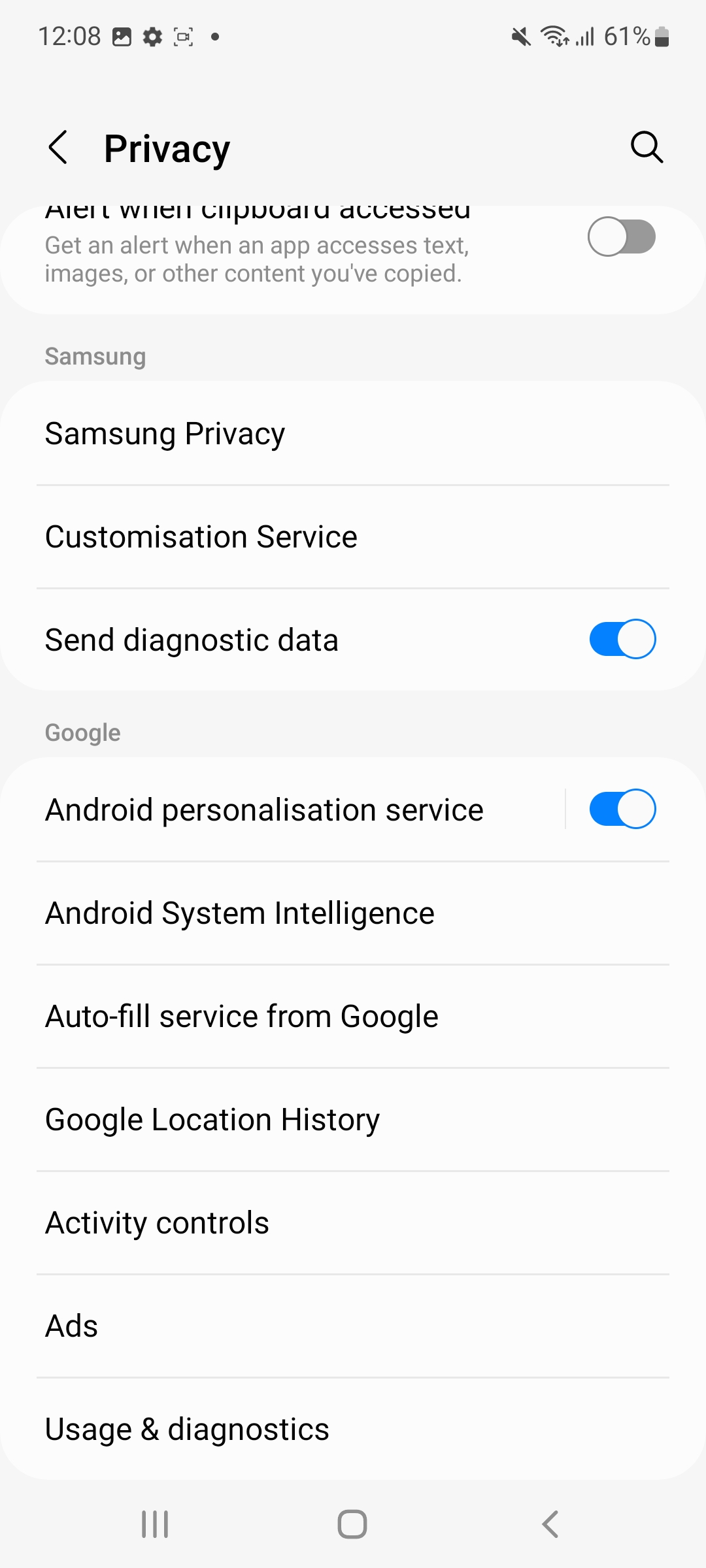This screenshot has width=706, height=1568.
Task: Show recent apps from the navigation bar
Action: tap(155, 1524)
